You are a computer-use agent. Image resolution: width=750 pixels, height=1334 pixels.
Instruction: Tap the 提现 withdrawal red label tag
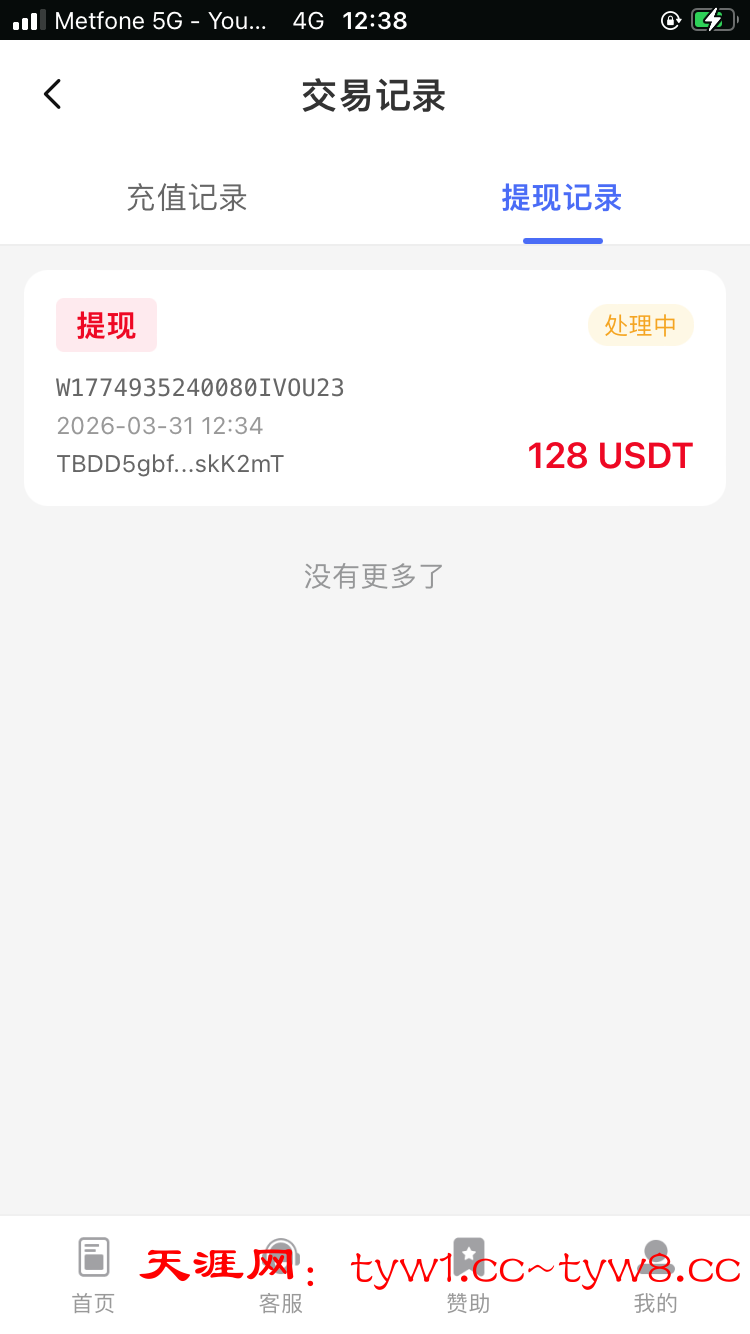(x=106, y=324)
